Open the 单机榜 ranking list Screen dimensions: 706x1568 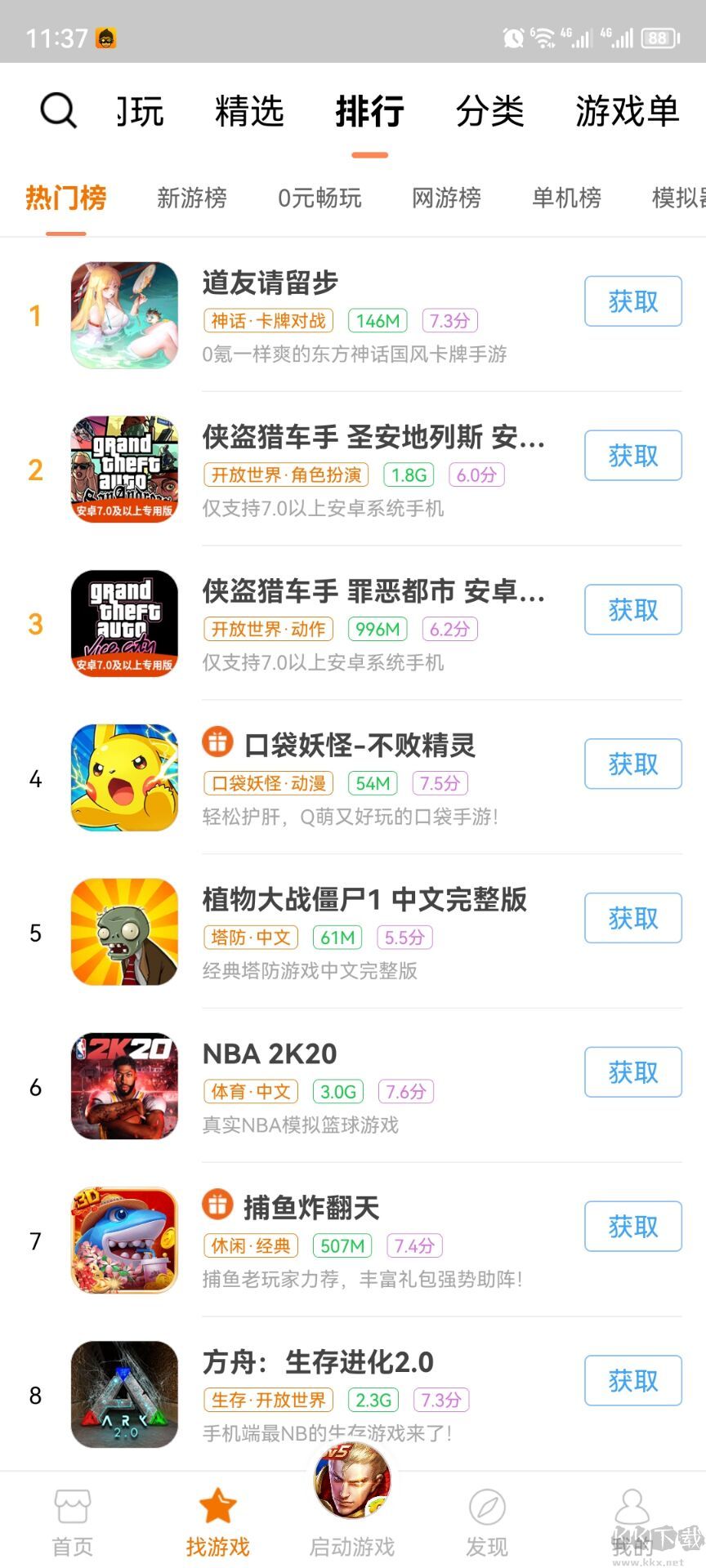tap(565, 198)
